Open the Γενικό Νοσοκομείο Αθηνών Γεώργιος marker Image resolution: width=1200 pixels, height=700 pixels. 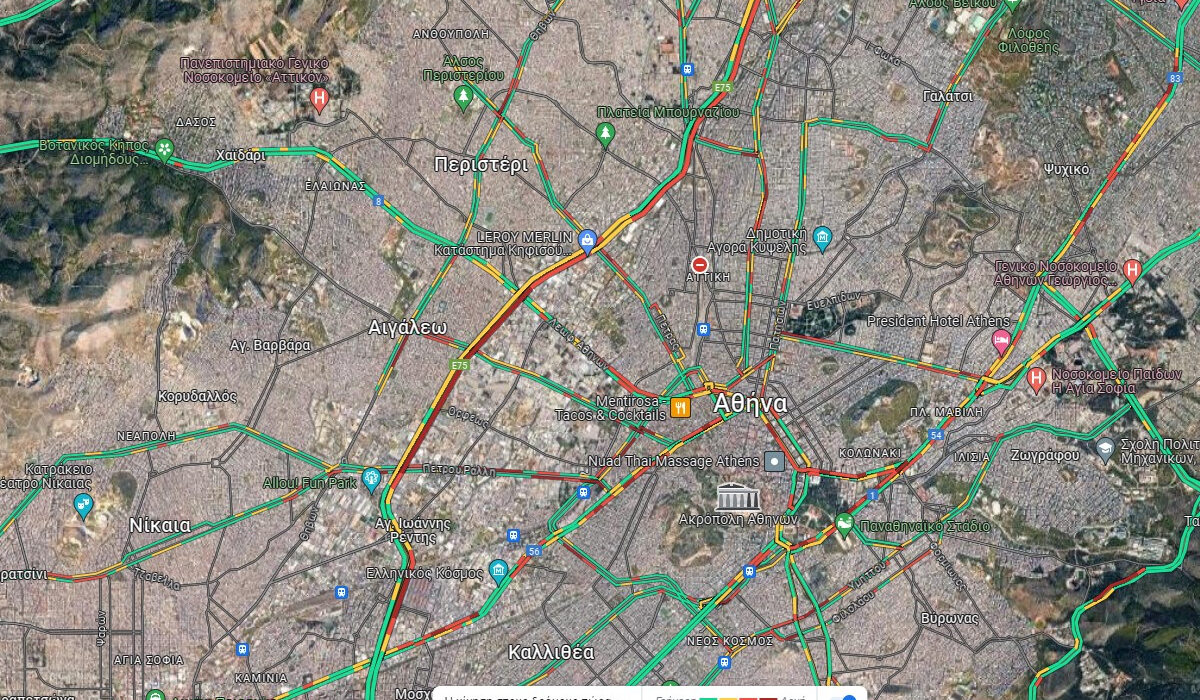point(1132,269)
